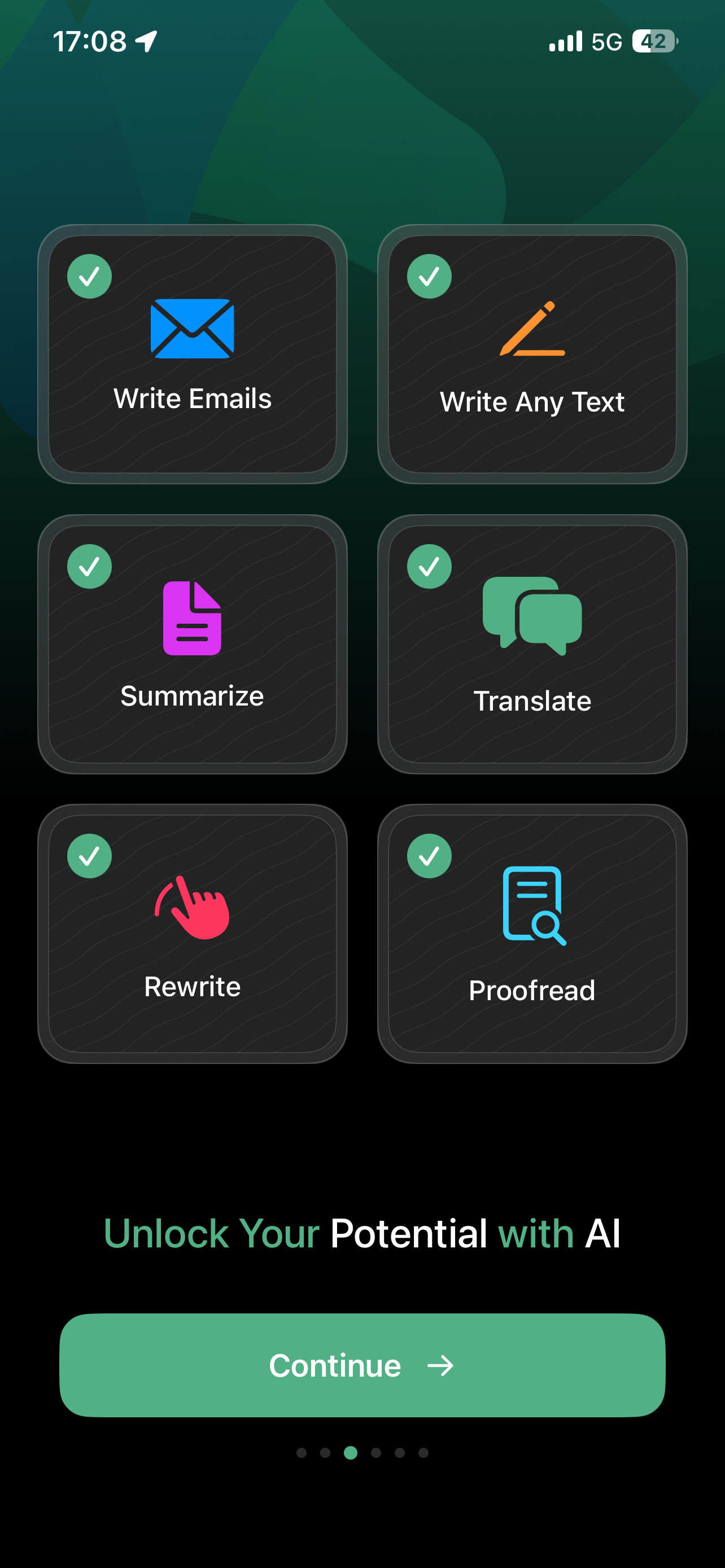Viewport: 725px width, 1568px height.
Task: Toggle the Rewrite selection checkmark
Action: tap(89, 857)
